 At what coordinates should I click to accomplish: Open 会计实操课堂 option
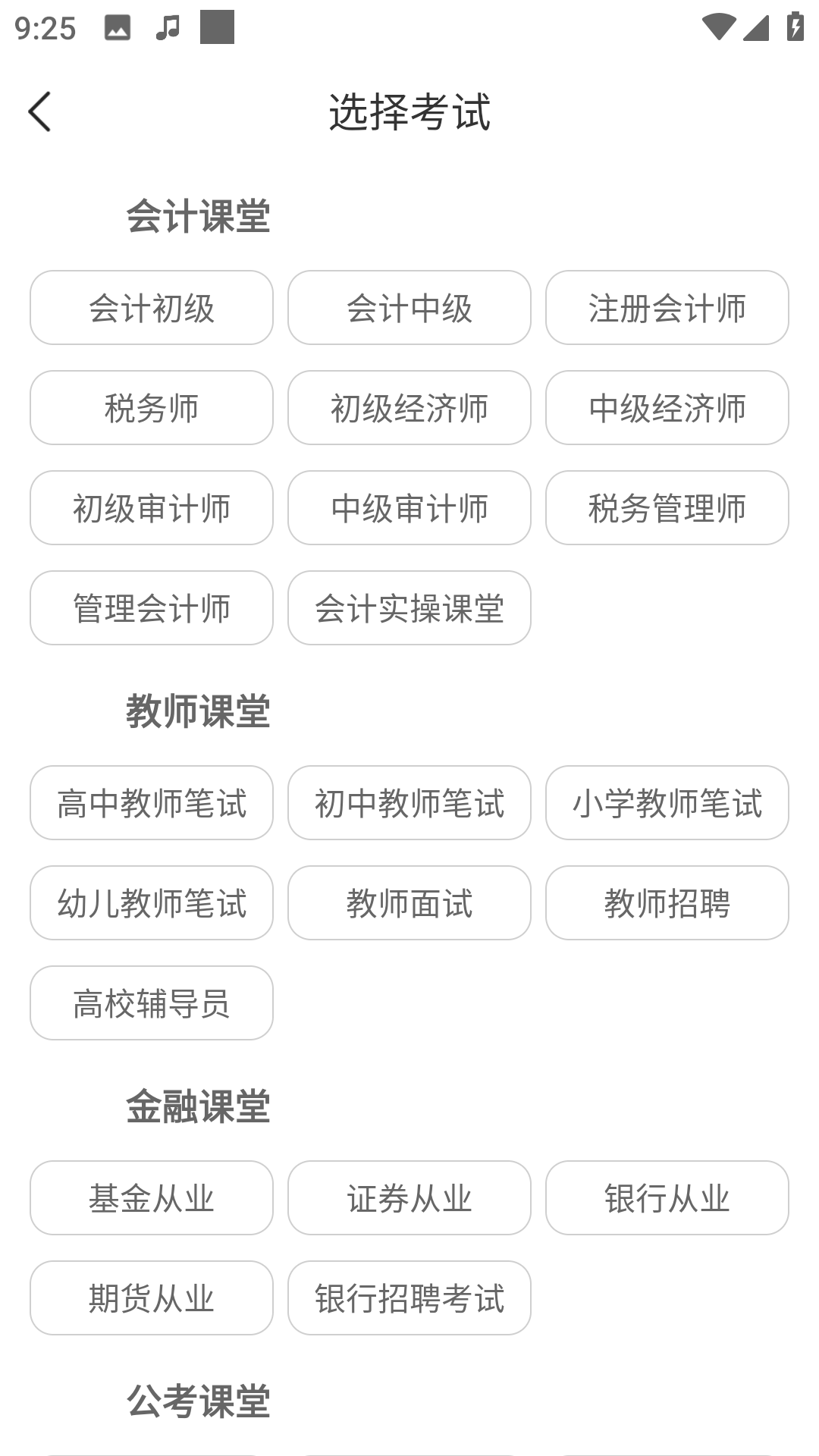point(409,608)
